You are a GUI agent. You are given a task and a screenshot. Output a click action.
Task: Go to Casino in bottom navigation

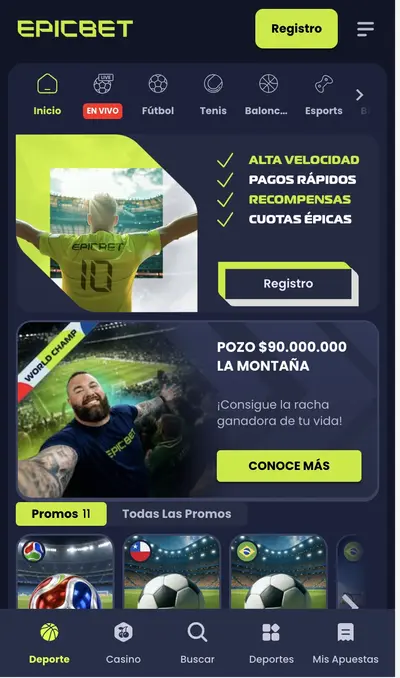point(123,643)
